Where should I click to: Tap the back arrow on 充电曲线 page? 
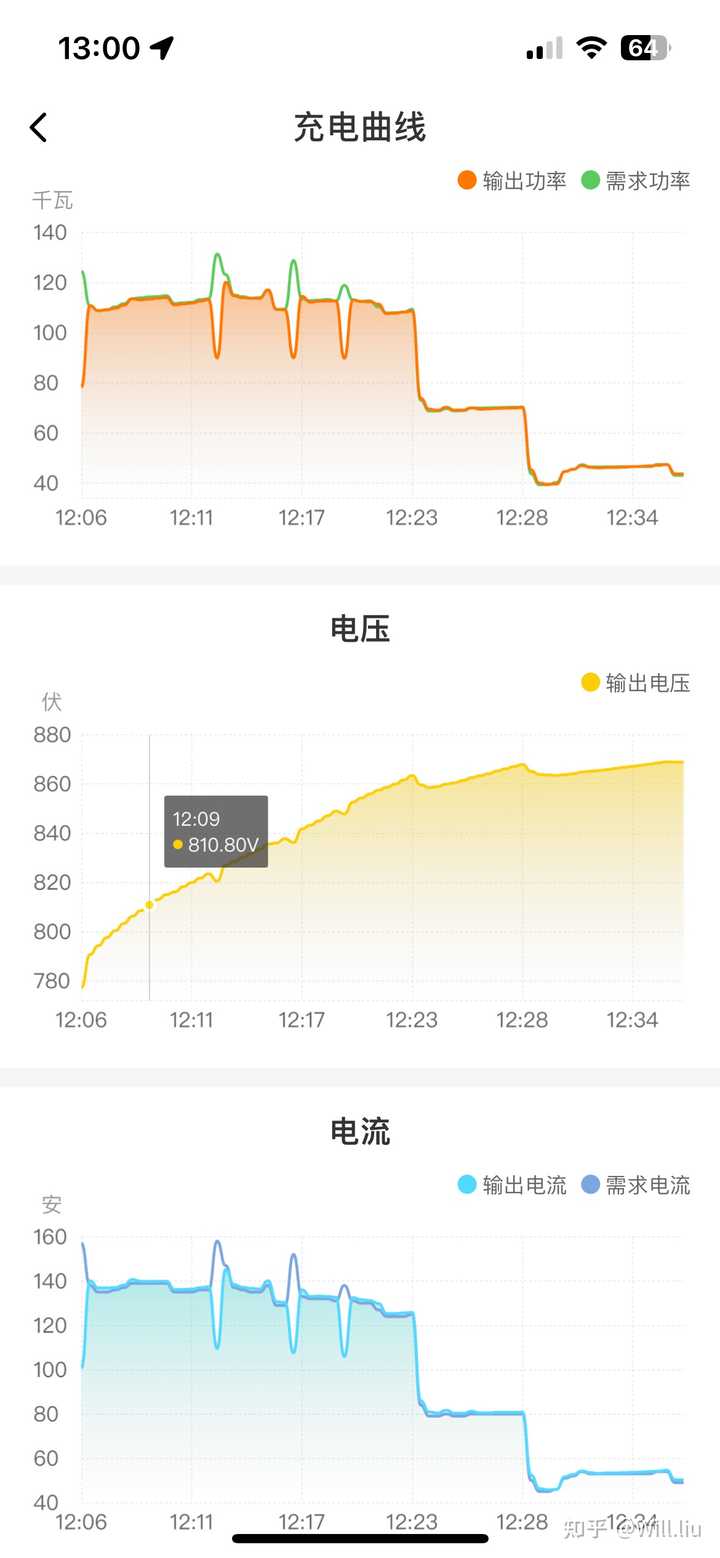[x=37, y=128]
